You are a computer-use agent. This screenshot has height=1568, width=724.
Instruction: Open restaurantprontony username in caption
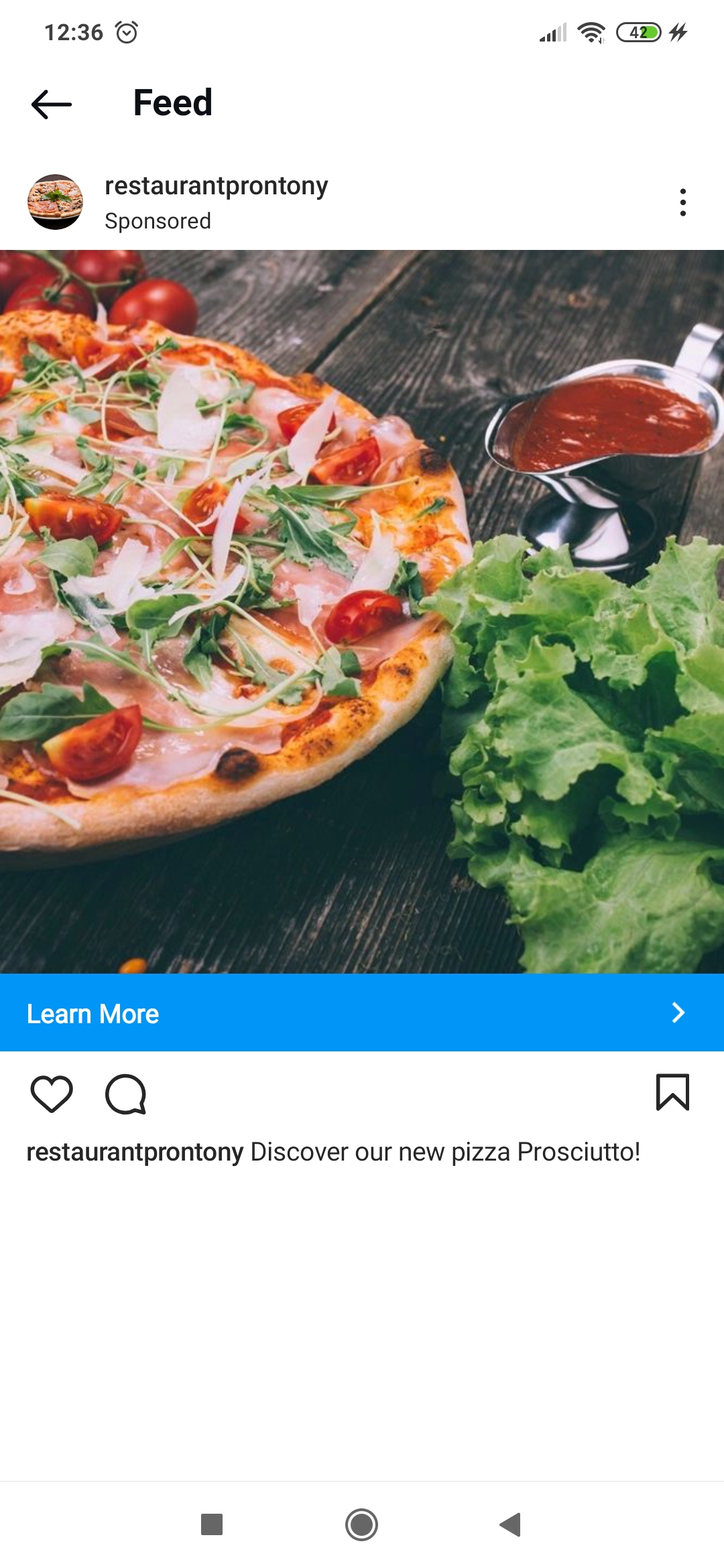[x=135, y=1152]
